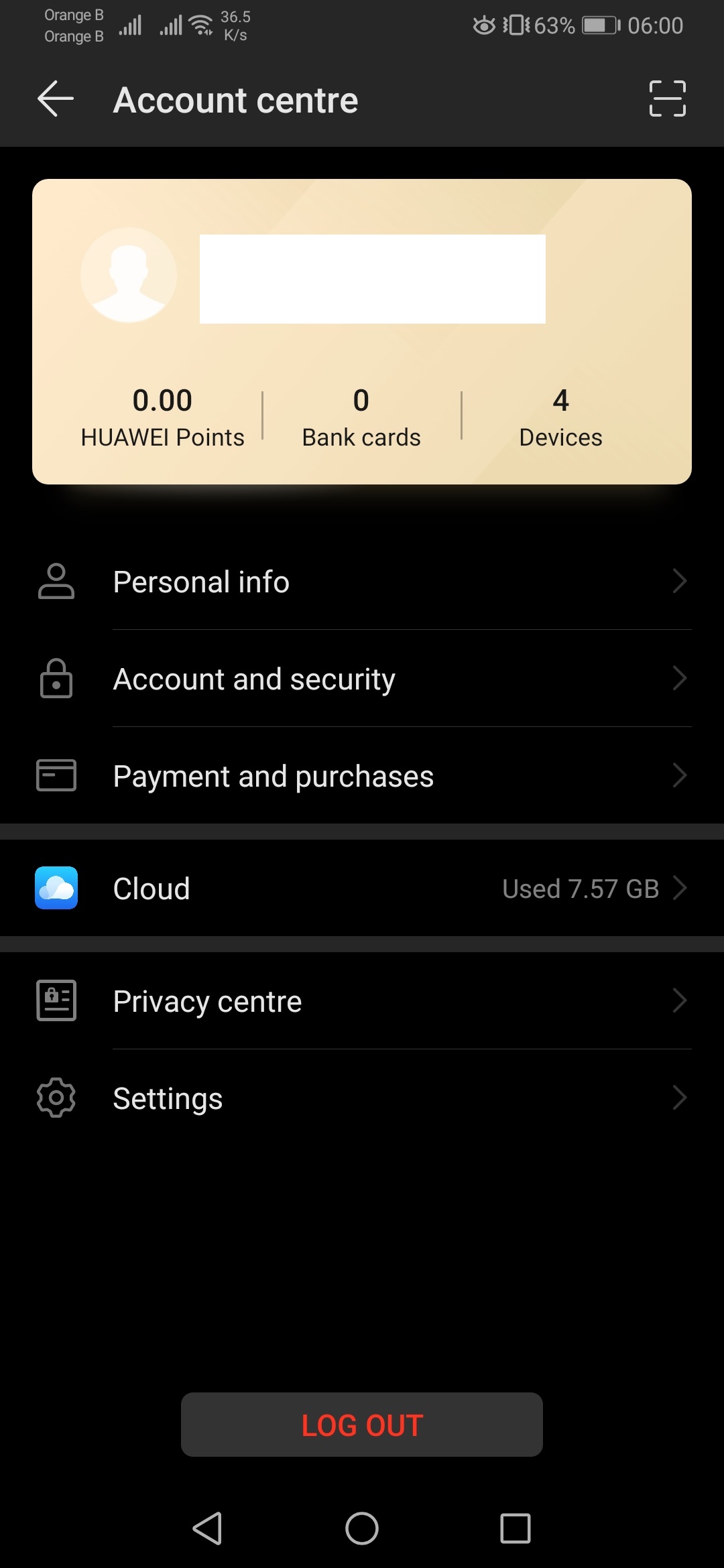Select the Personal info icon

click(56, 582)
